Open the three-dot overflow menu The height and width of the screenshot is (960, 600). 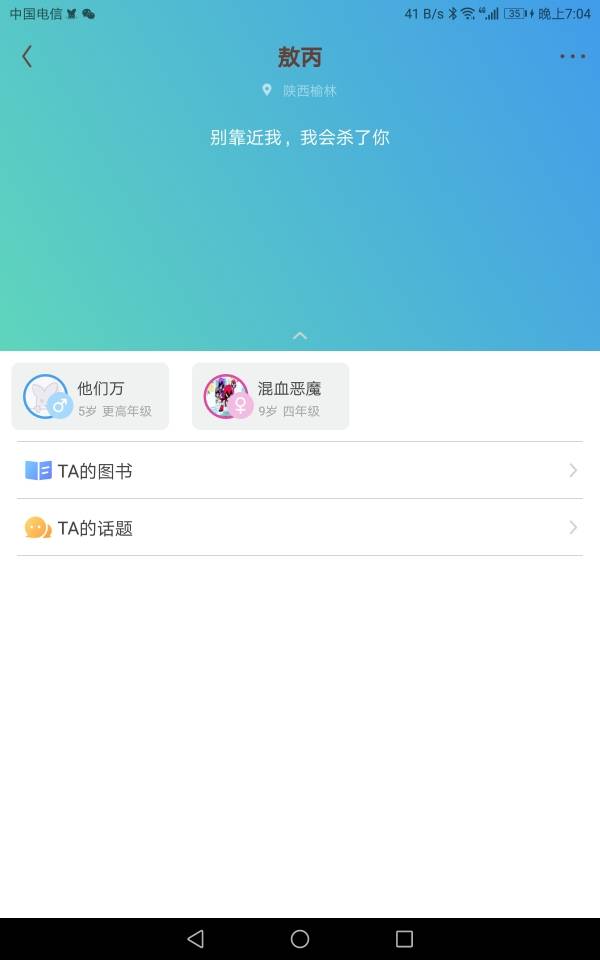click(x=572, y=57)
